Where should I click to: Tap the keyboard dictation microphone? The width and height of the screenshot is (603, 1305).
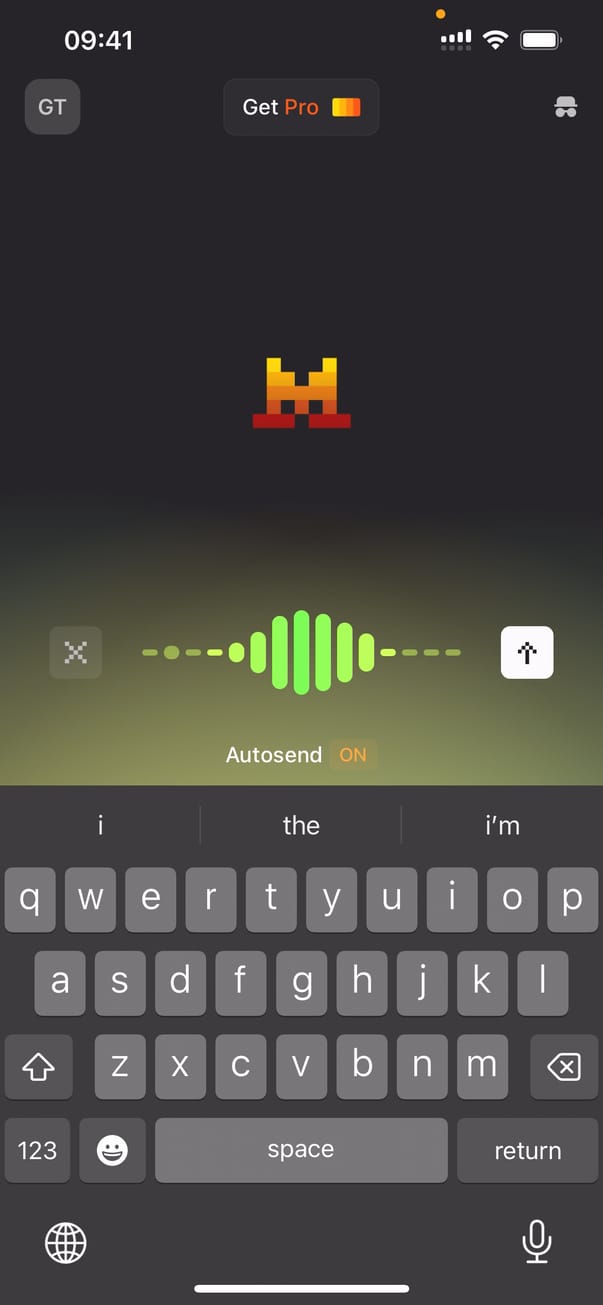(537, 1243)
